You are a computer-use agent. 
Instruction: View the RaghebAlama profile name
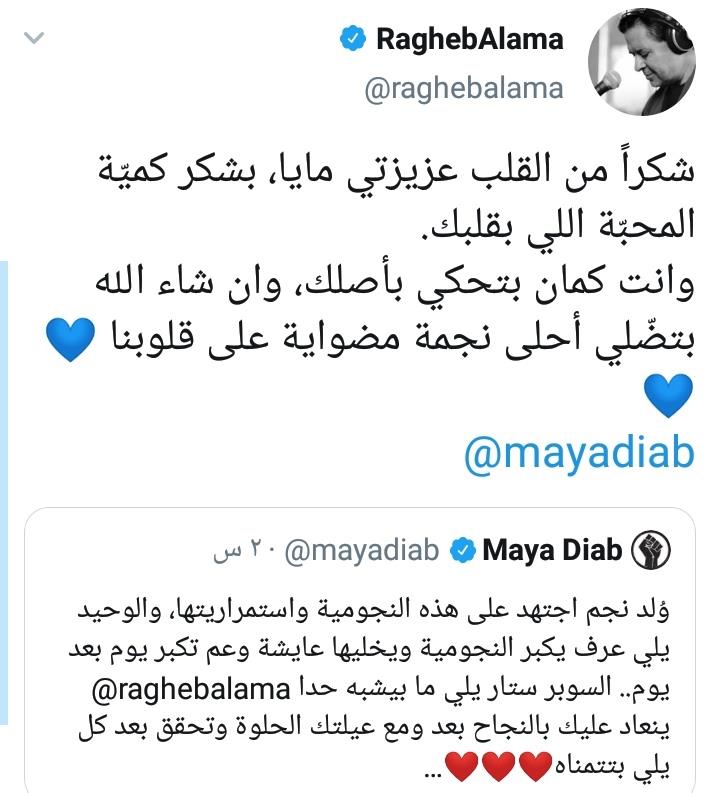pos(469,40)
